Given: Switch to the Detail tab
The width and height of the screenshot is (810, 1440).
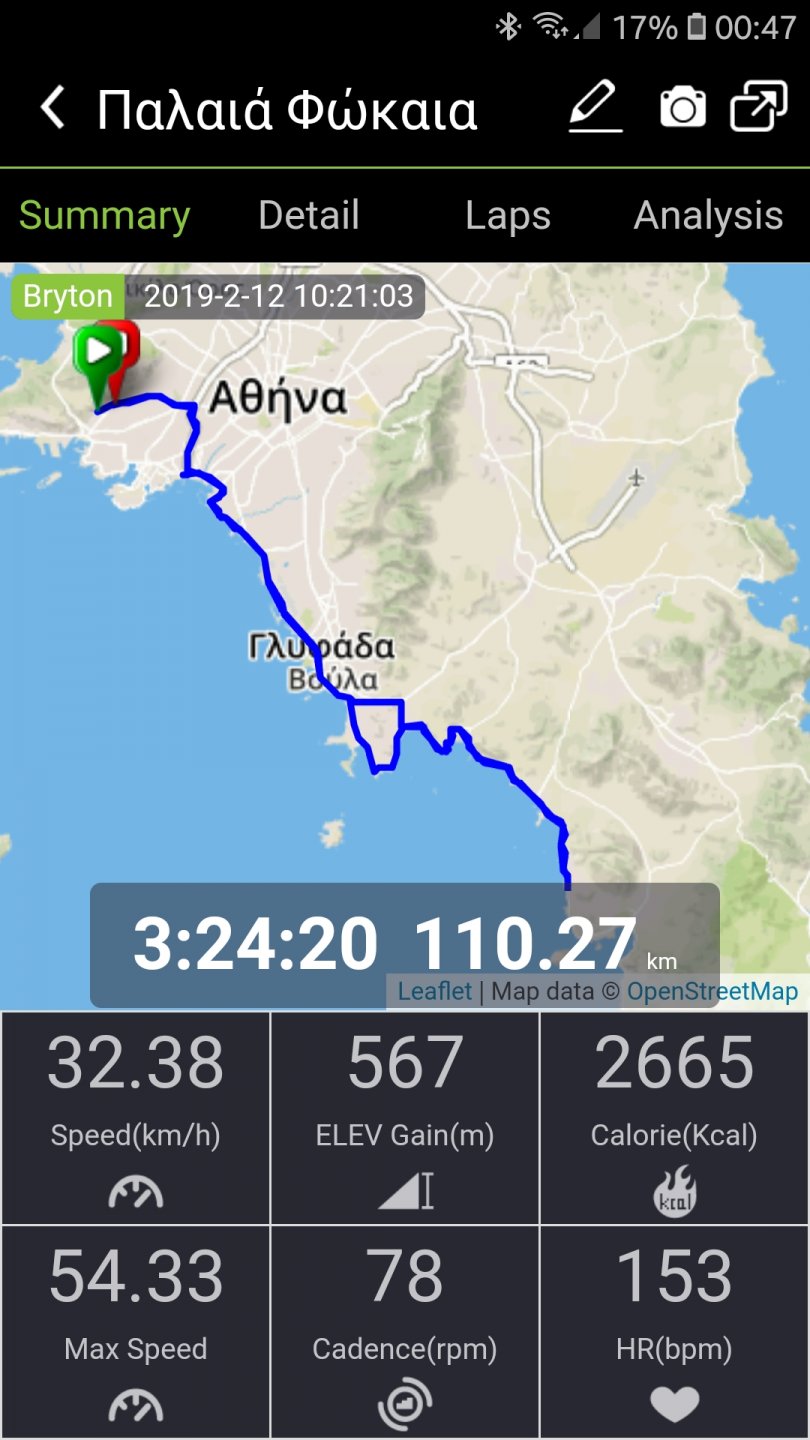Looking at the screenshot, I should [308, 216].
